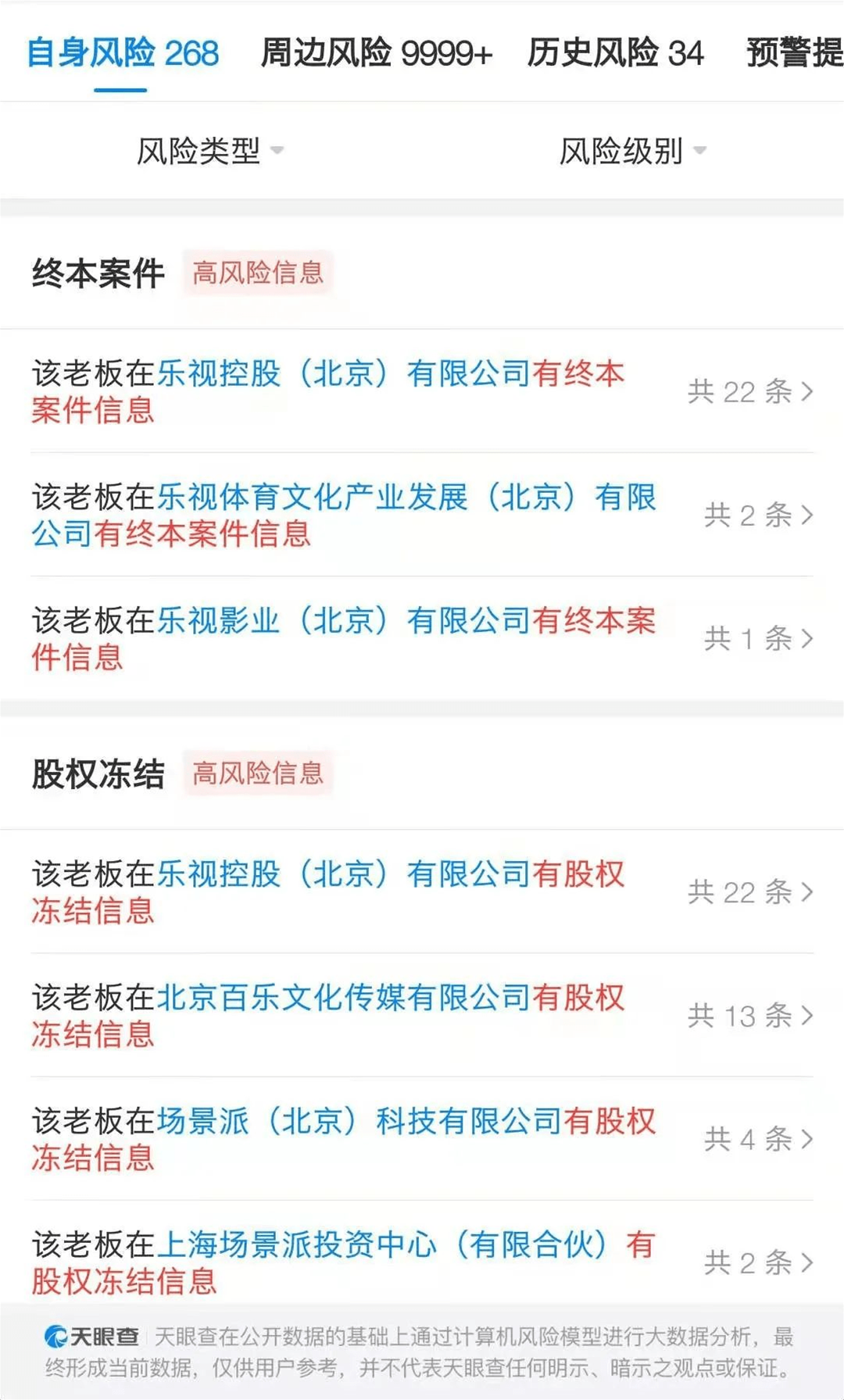
Task: Expand the 风险类型 filter dropdown
Action: 210,151
